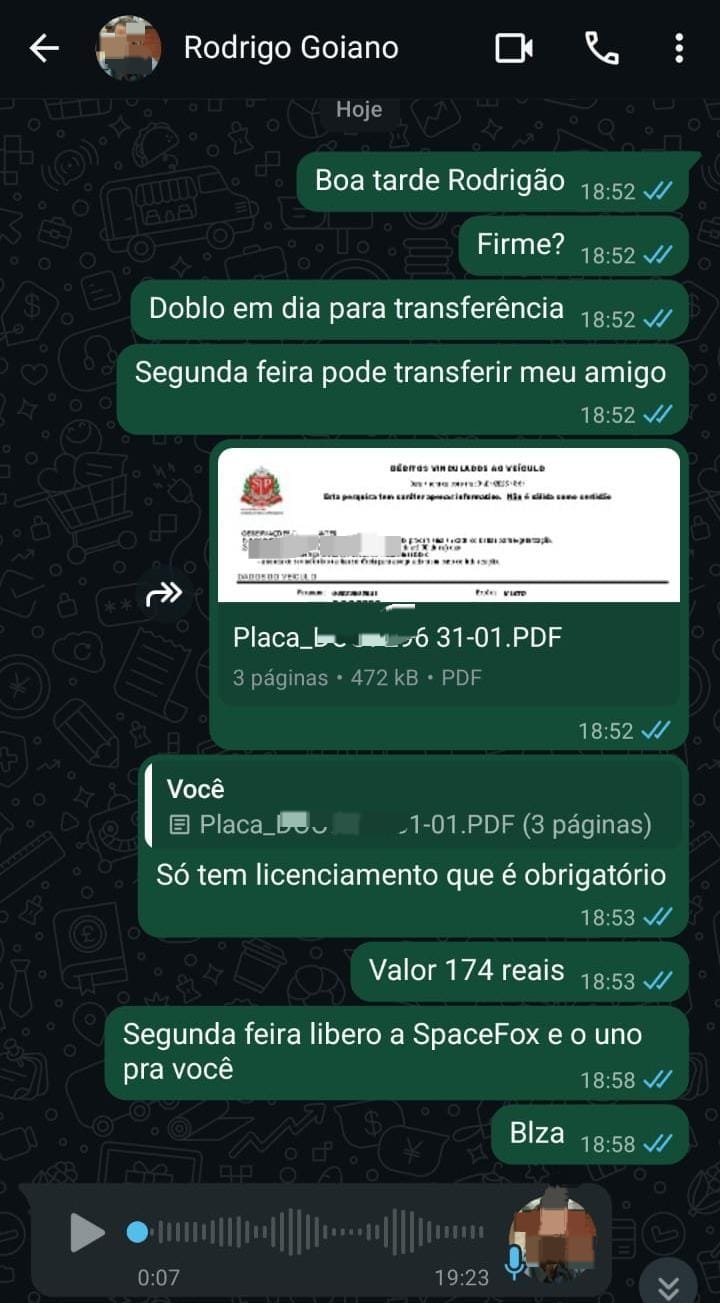720x1303 pixels.
Task: Tap the contact name Rodrigo Goiano
Action: pos(290,47)
